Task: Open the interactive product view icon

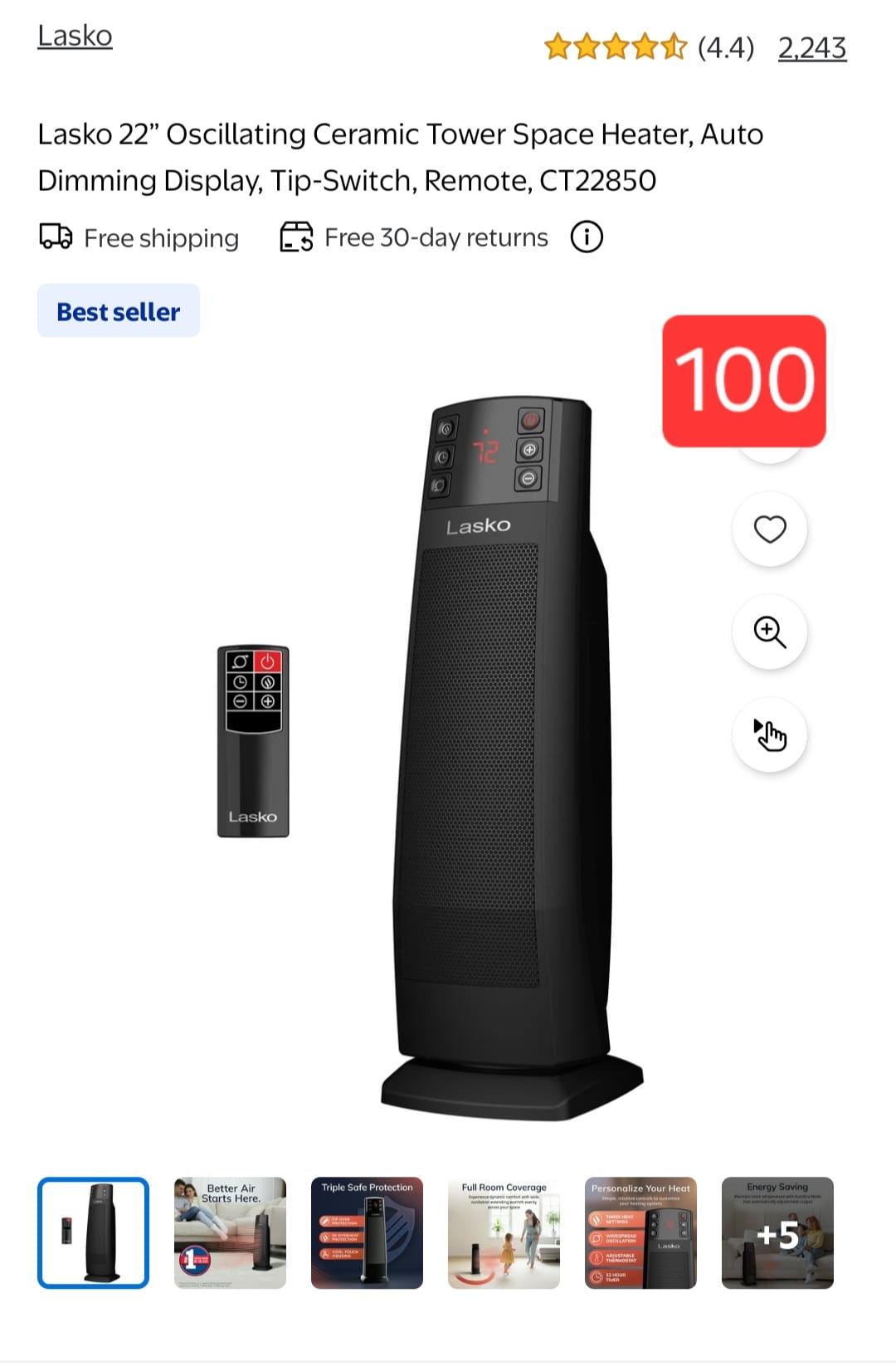Action: pos(769,735)
